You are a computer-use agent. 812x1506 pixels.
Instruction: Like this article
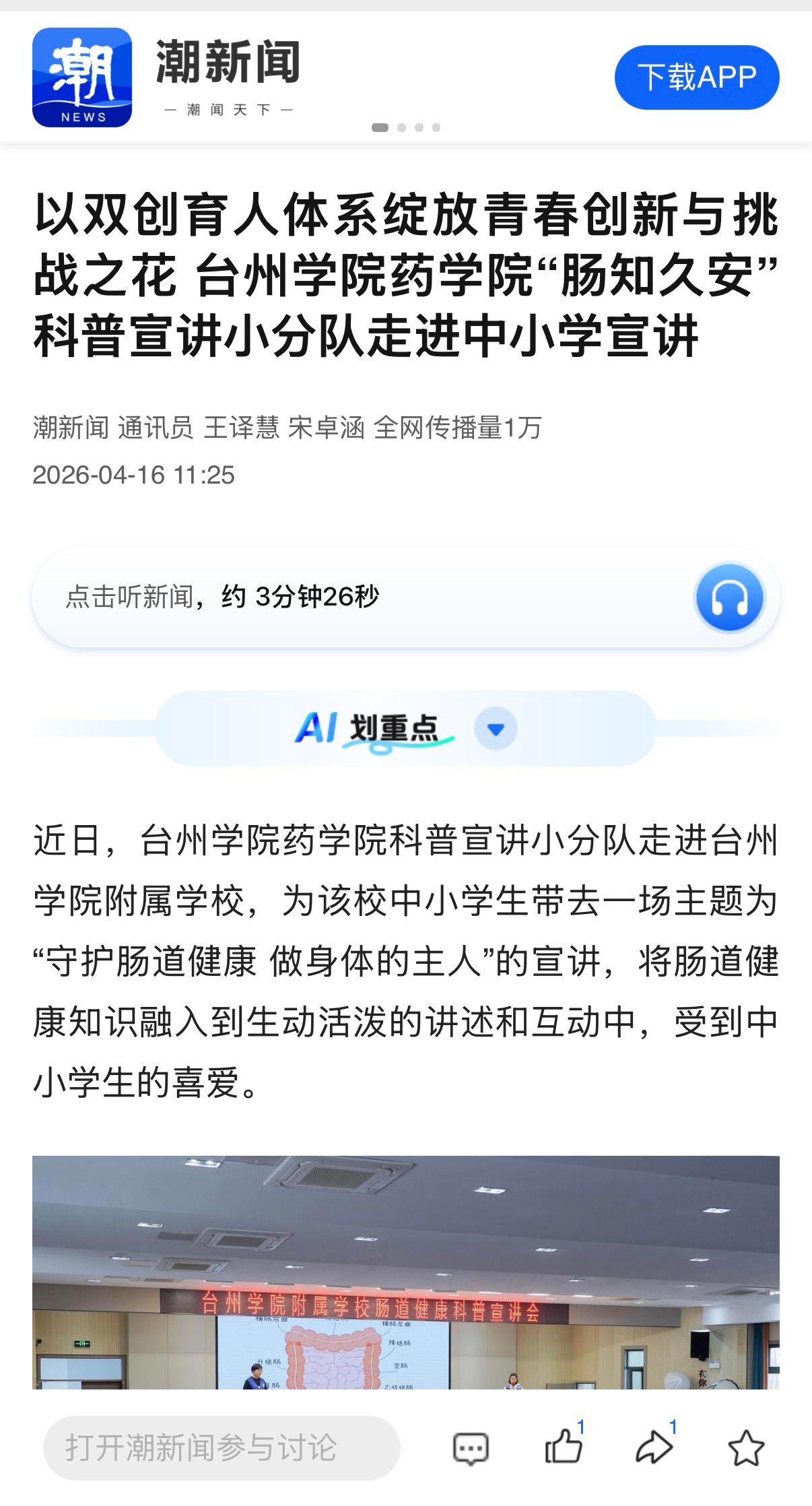(x=563, y=1447)
